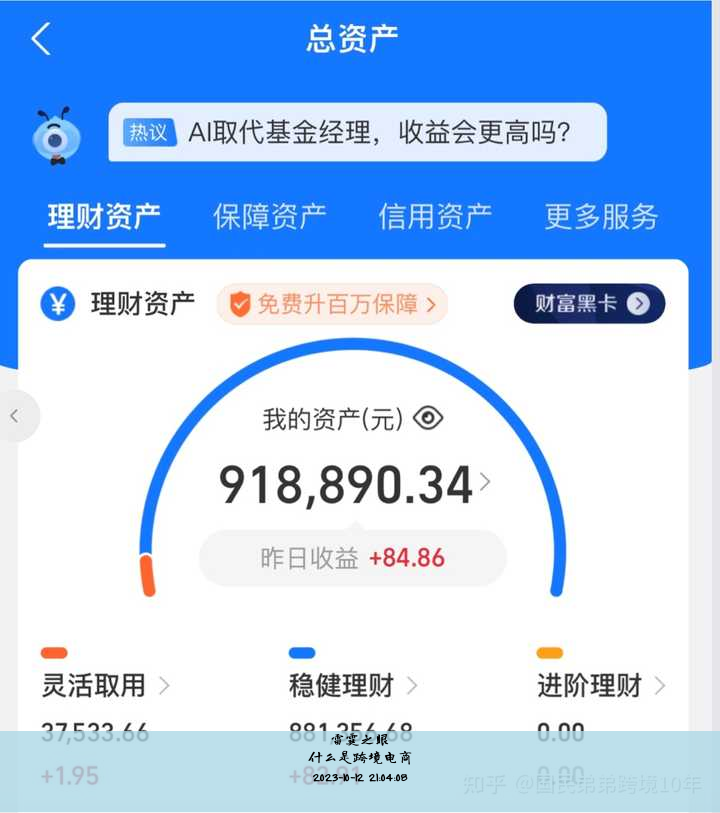Hide asset amount with the eye icon
The image size is (720, 813).
coord(428,418)
